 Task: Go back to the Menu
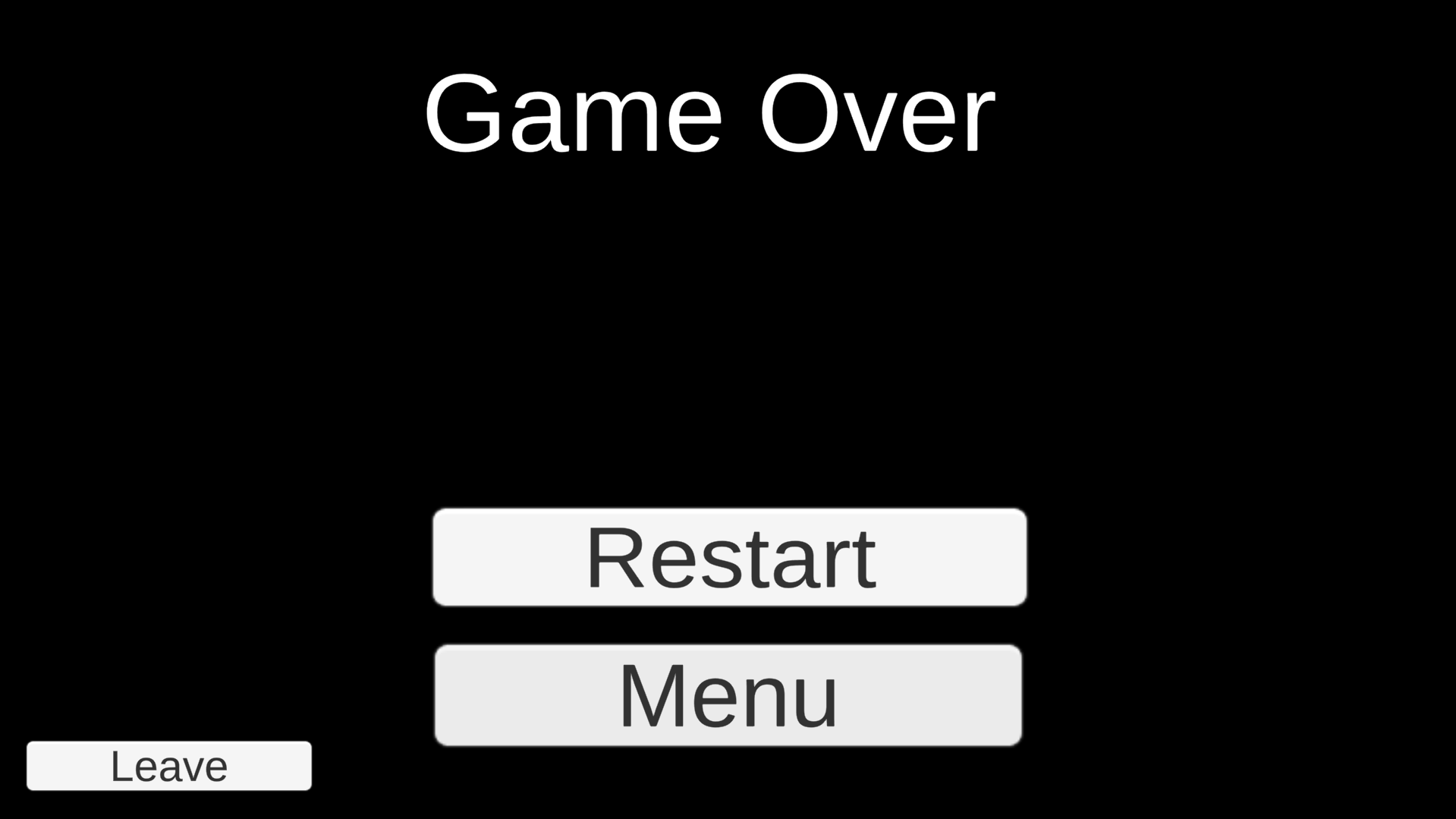pos(728,695)
